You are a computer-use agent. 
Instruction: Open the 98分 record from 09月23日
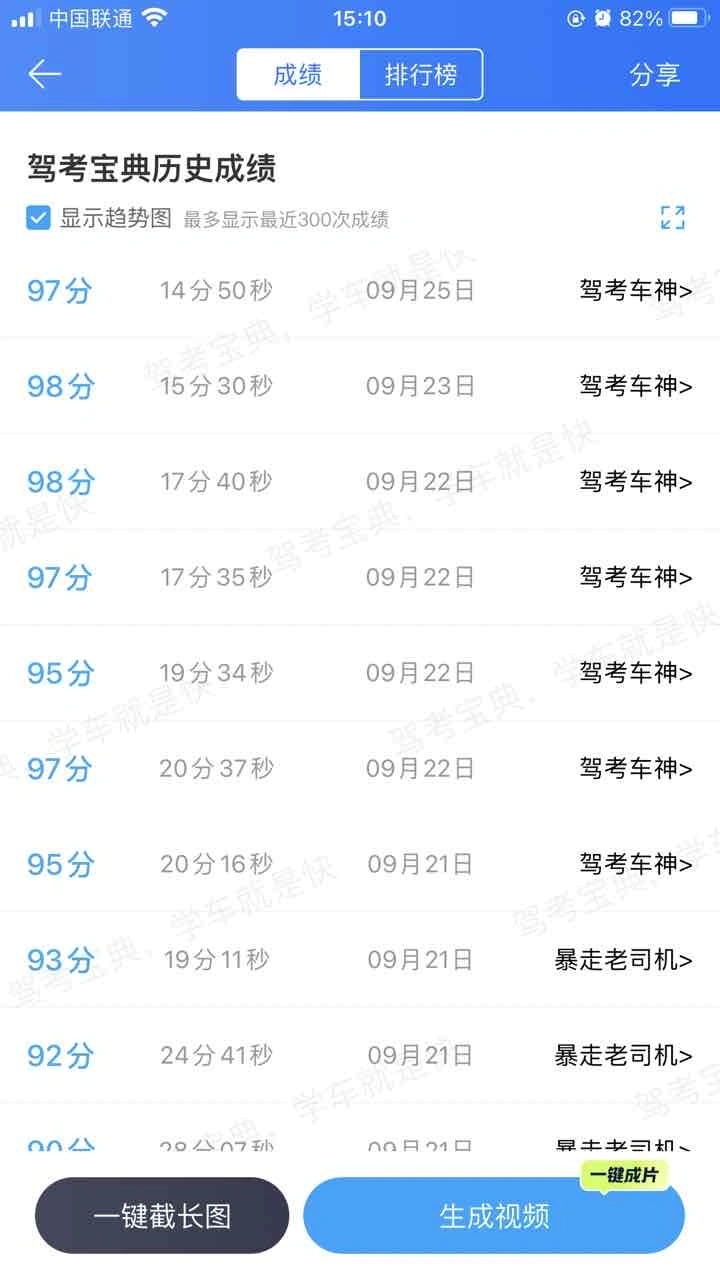click(360, 386)
